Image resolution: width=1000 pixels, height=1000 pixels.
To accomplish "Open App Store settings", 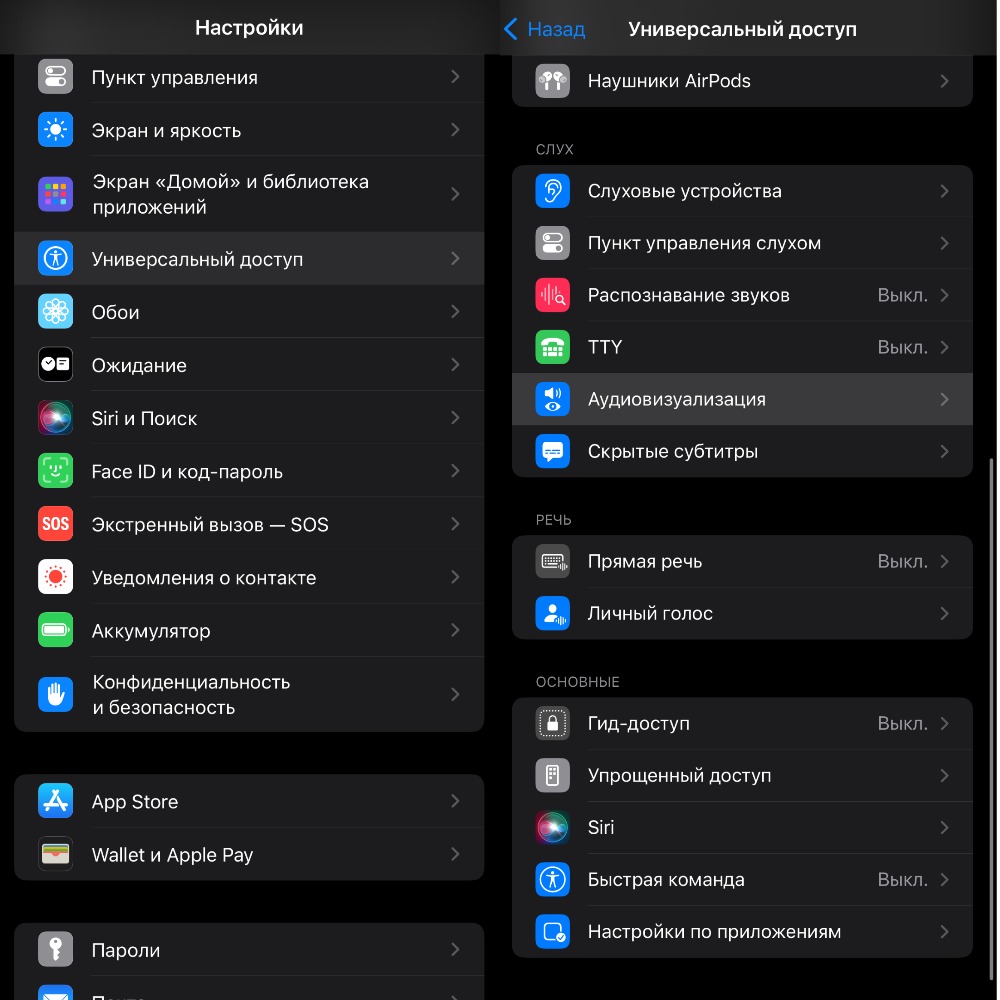I will [x=249, y=801].
